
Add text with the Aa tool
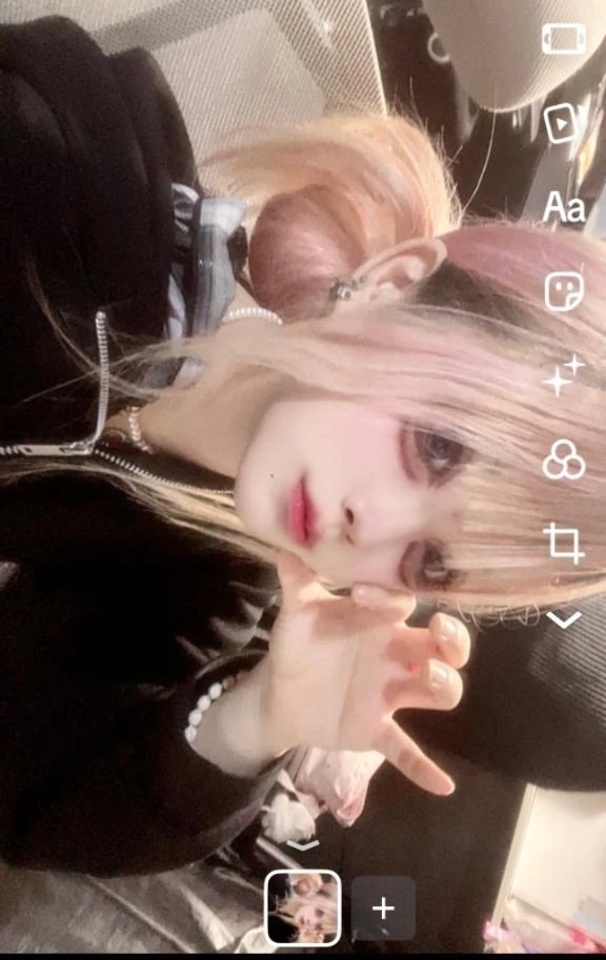pyautogui.click(x=563, y=208)
